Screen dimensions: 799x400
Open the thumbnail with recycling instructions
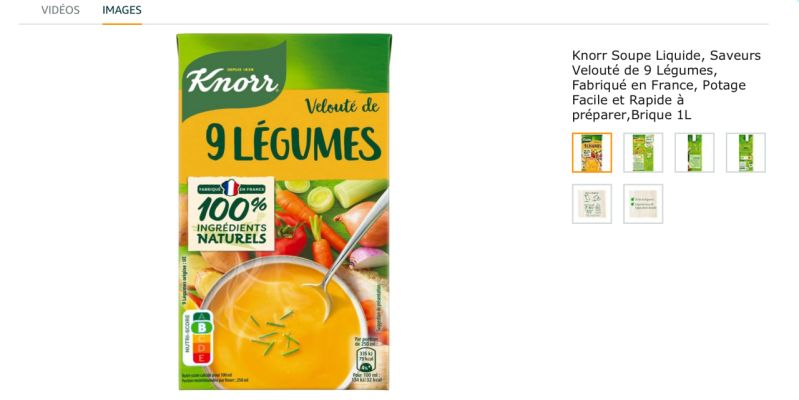592,204
